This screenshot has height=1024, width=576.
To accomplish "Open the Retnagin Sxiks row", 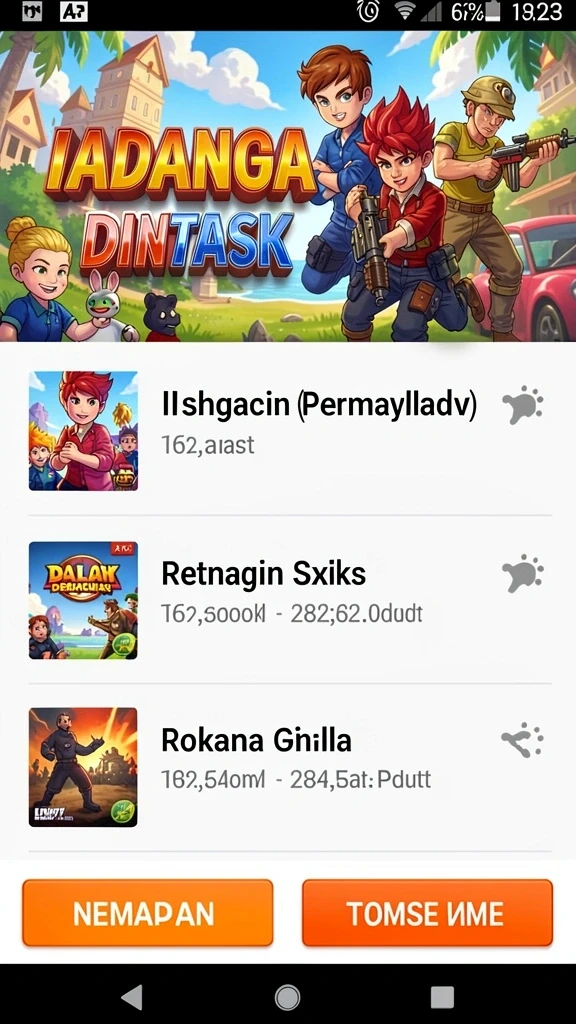I will (288, 600).
